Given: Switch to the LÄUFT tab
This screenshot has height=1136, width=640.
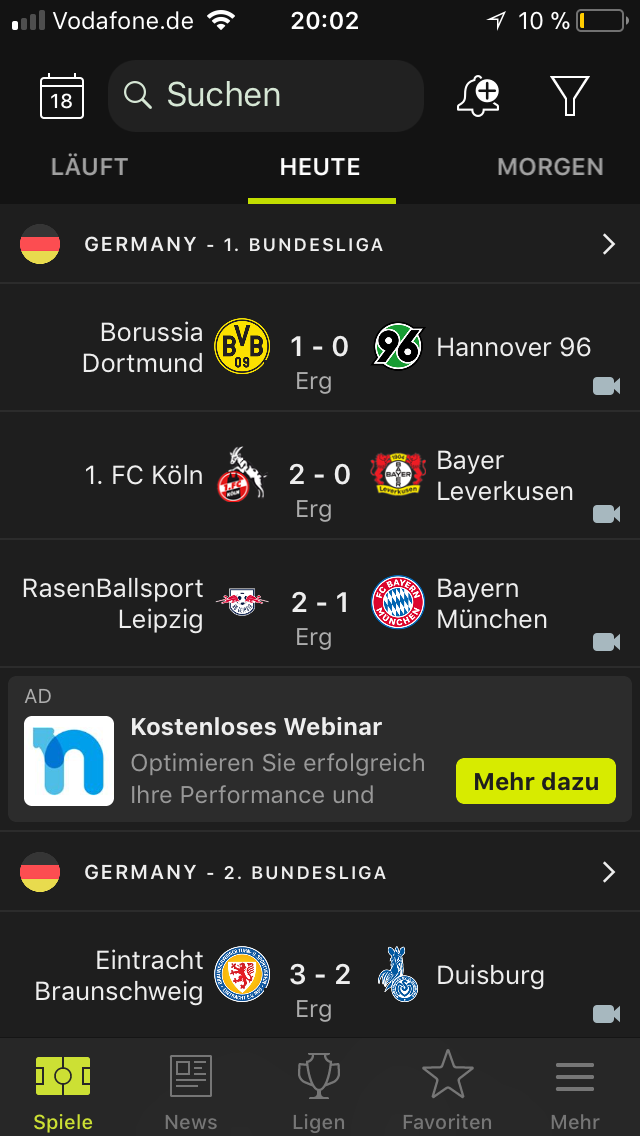Looking at the screenshot, I should (89, 167).
